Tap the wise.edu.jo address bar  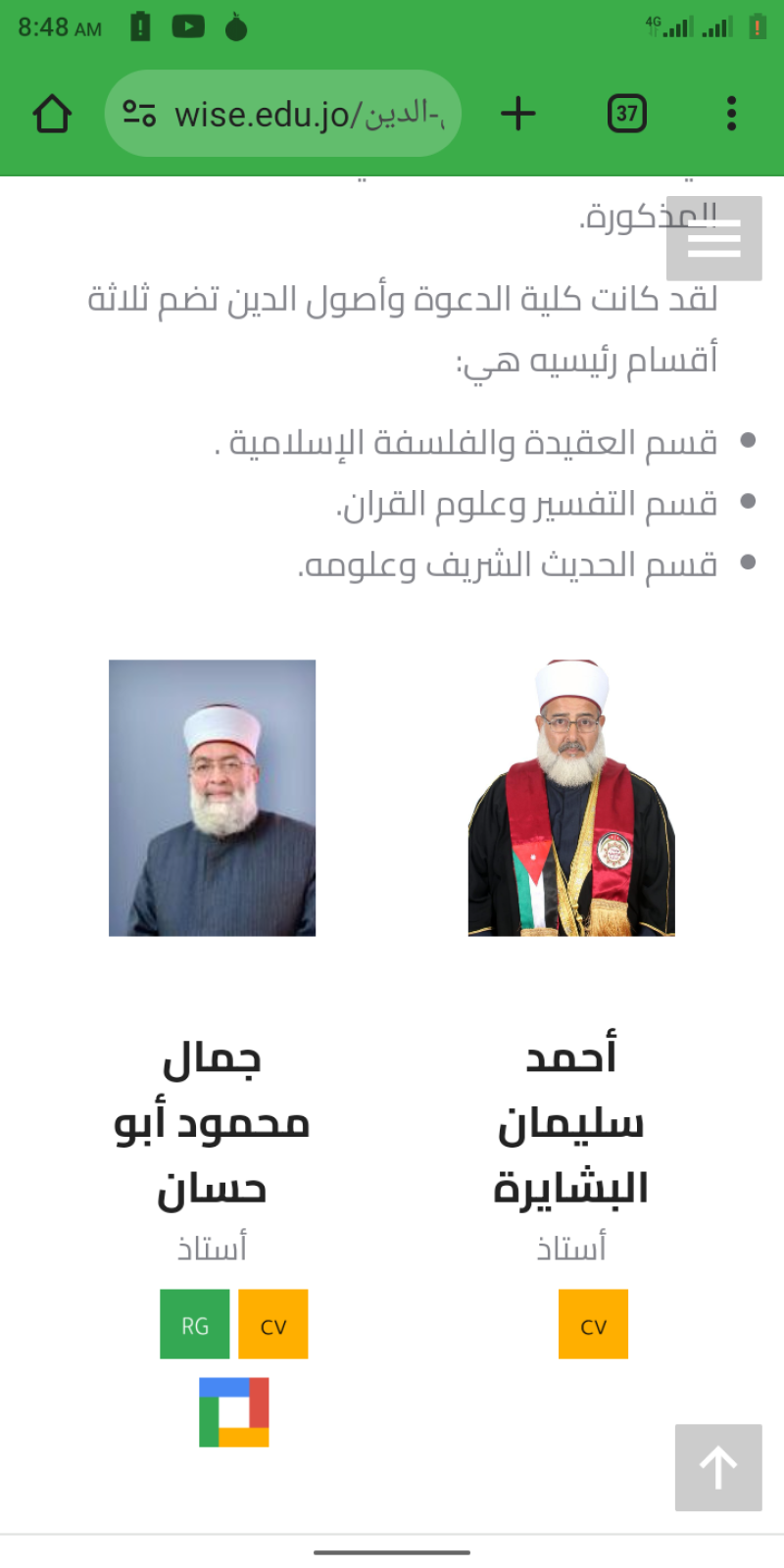(x=282, y=114)
